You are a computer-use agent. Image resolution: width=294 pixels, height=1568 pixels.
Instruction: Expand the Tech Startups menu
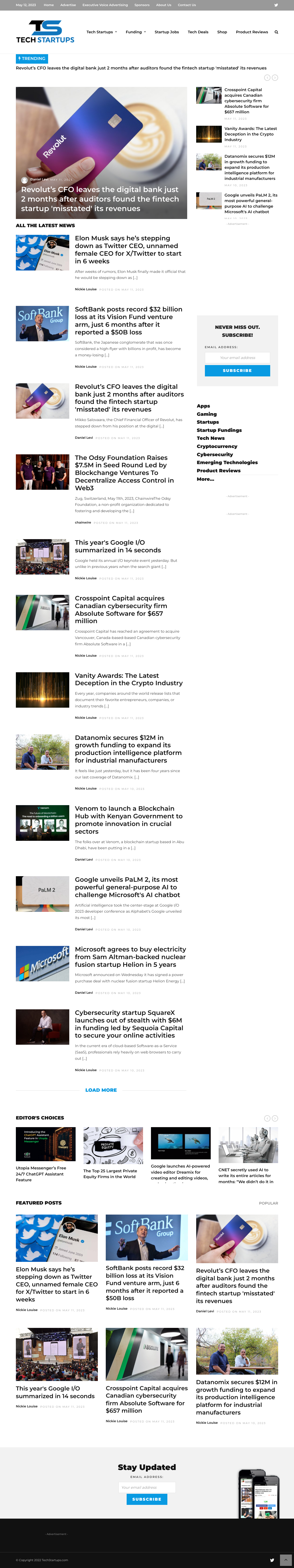point(102,32)
